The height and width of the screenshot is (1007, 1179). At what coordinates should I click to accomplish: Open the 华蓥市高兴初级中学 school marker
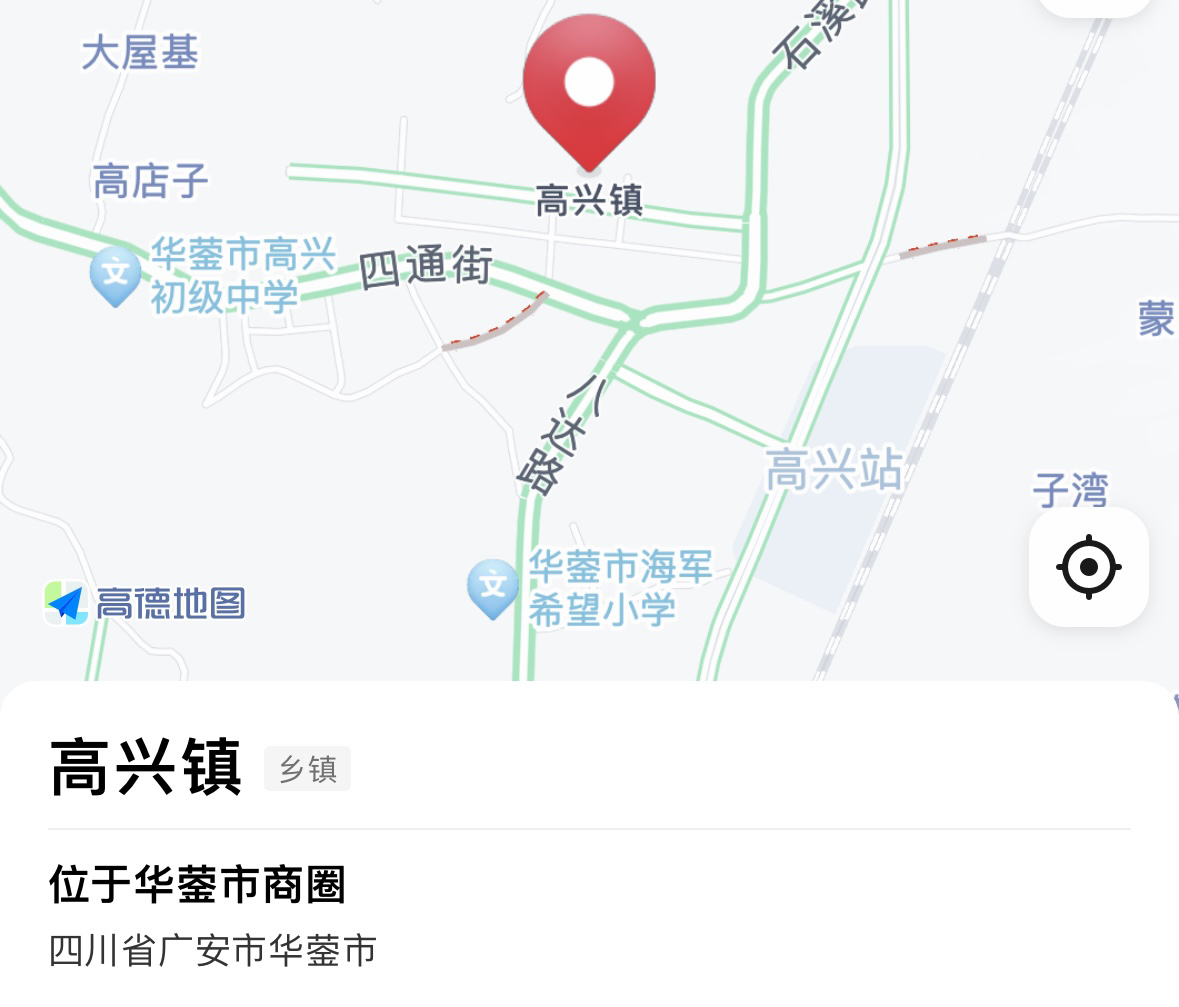click(x=115, y=274)
